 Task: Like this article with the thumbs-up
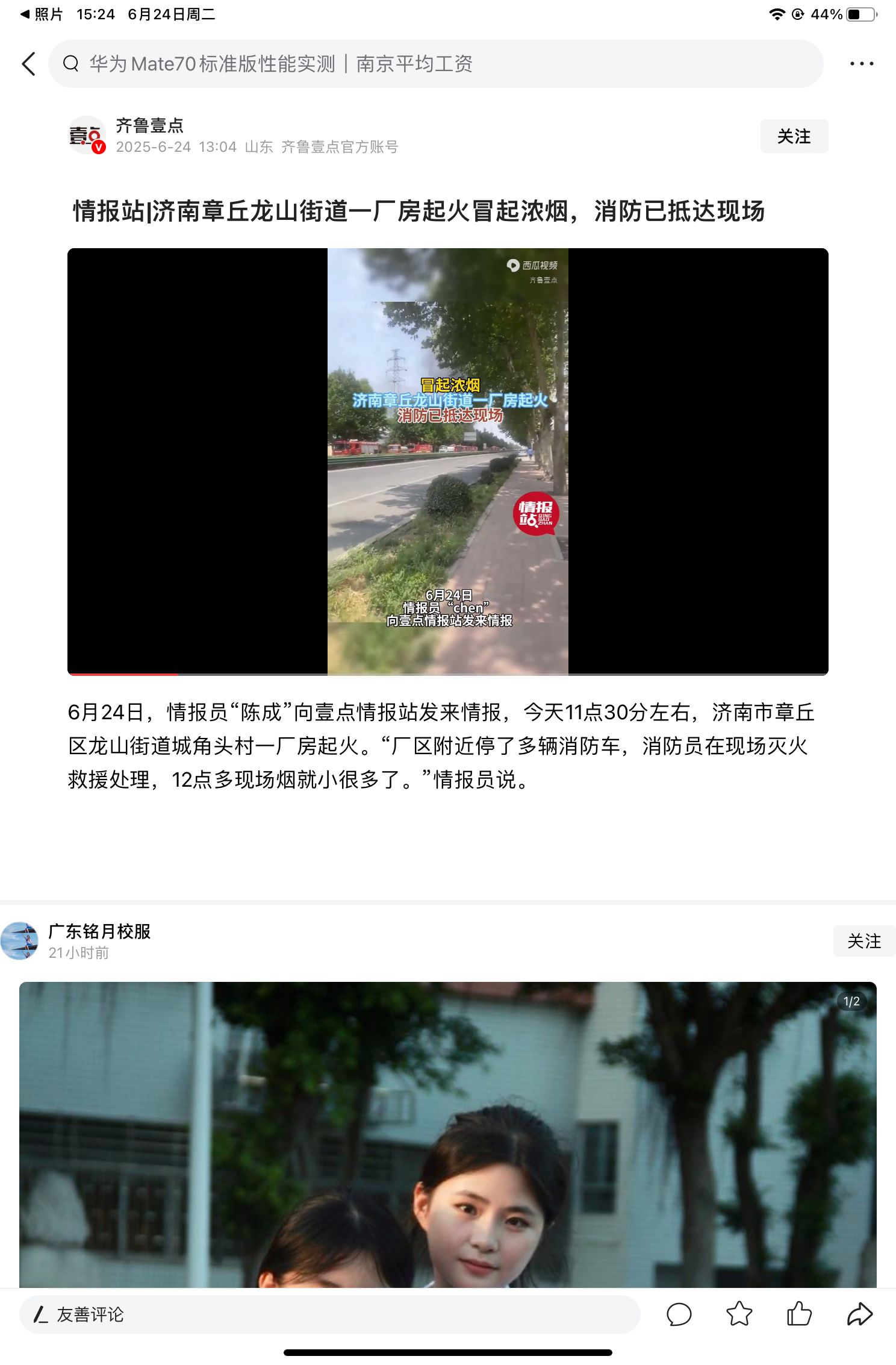pyautogui.click(x=799, y=1314)
